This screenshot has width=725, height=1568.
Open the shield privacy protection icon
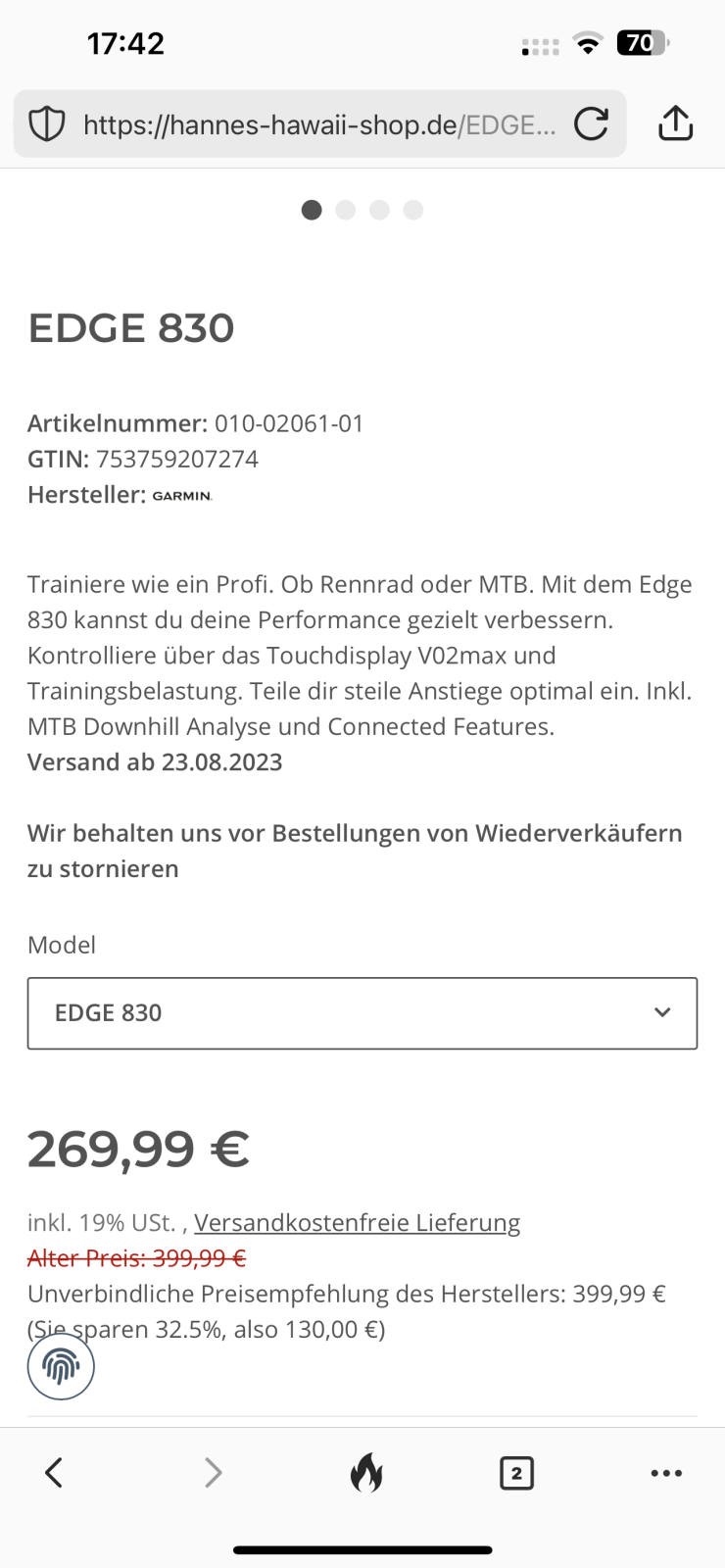tap(46, 124)
